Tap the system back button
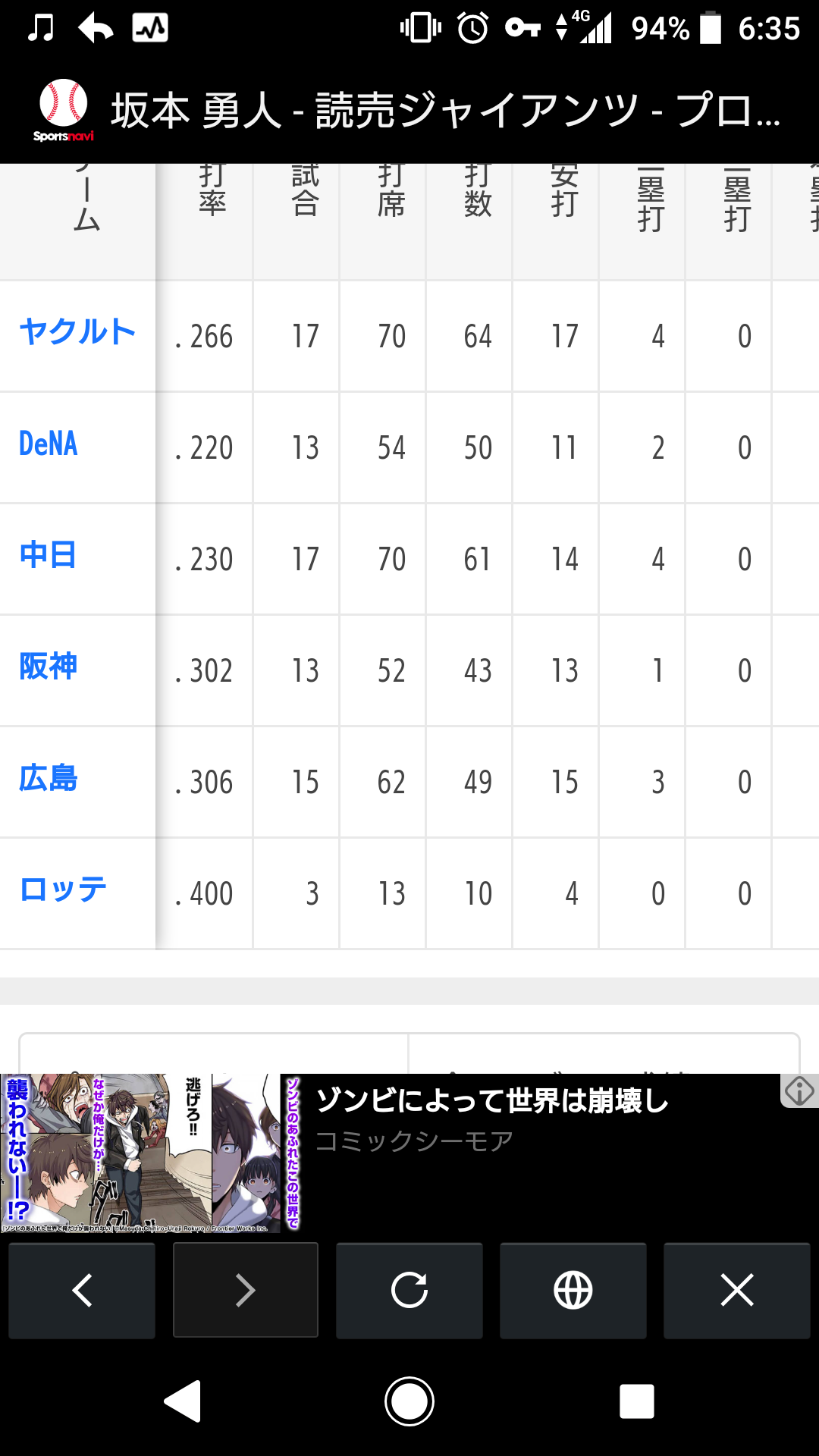This screenshot has width=819, height=1456. pos(183,1401)
